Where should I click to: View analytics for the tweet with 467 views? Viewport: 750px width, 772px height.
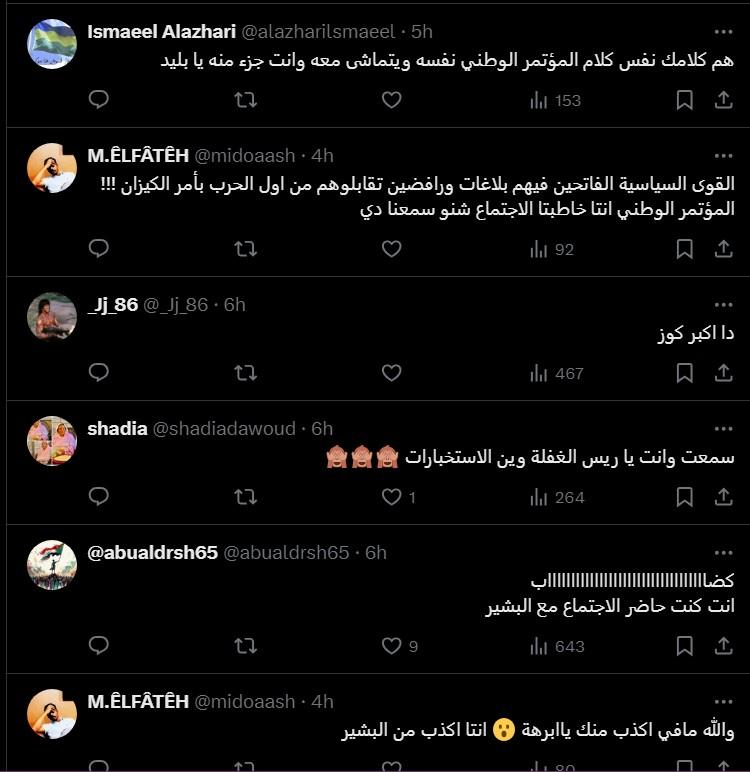[556, 373]
